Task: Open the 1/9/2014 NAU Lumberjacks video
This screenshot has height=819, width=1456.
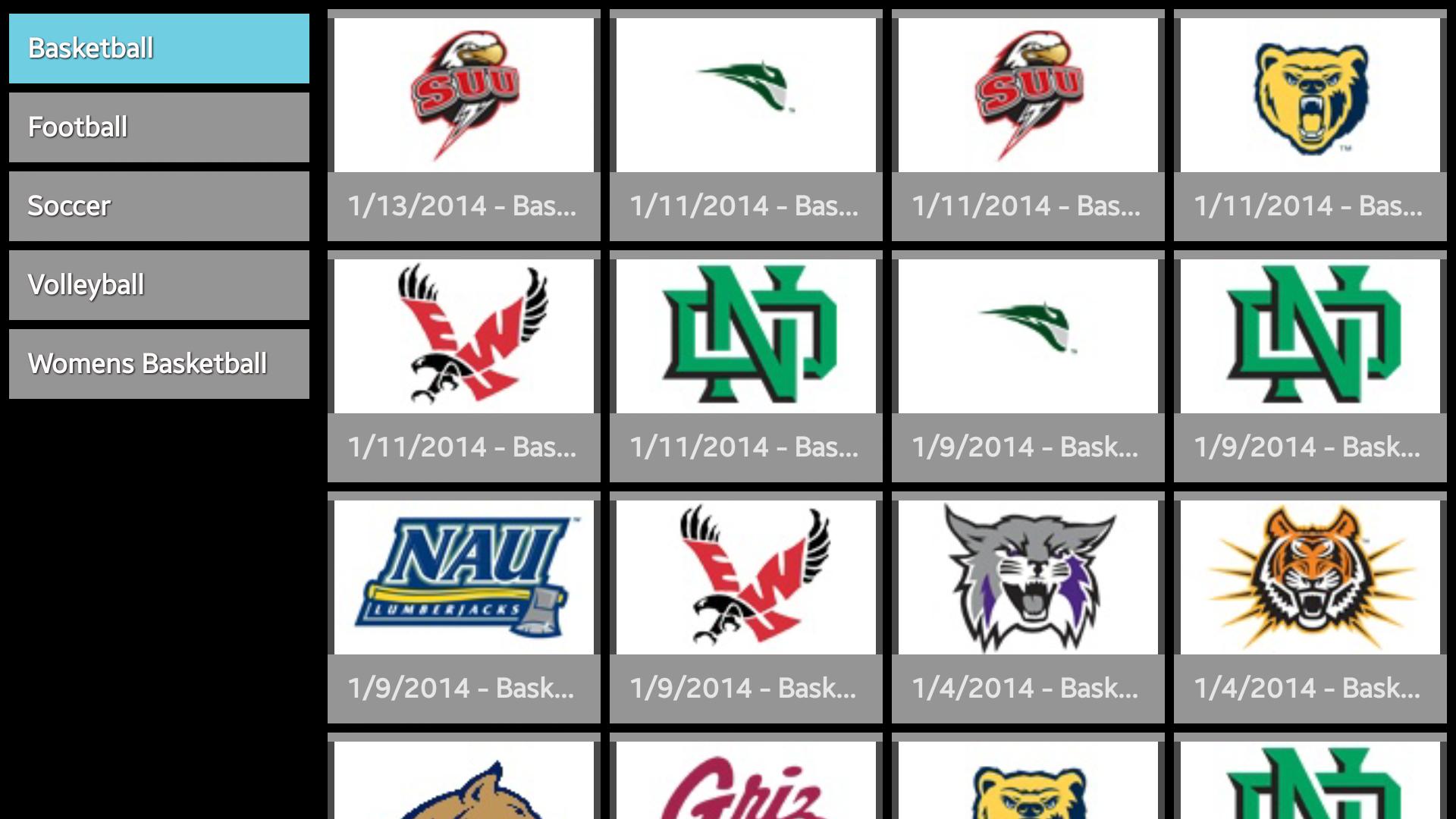Action: pyautogui.click(x=463, y=607)
